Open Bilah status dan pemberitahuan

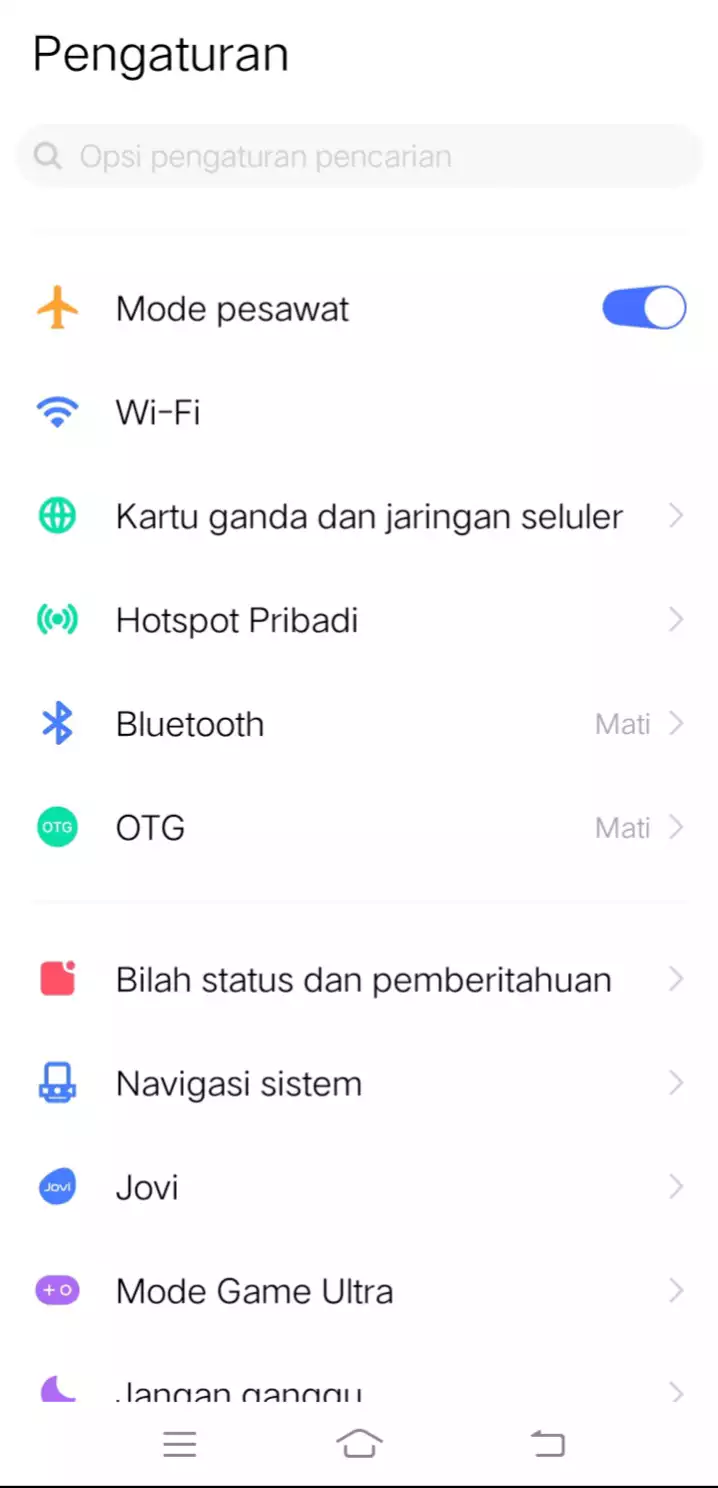[x=359, y=980]
